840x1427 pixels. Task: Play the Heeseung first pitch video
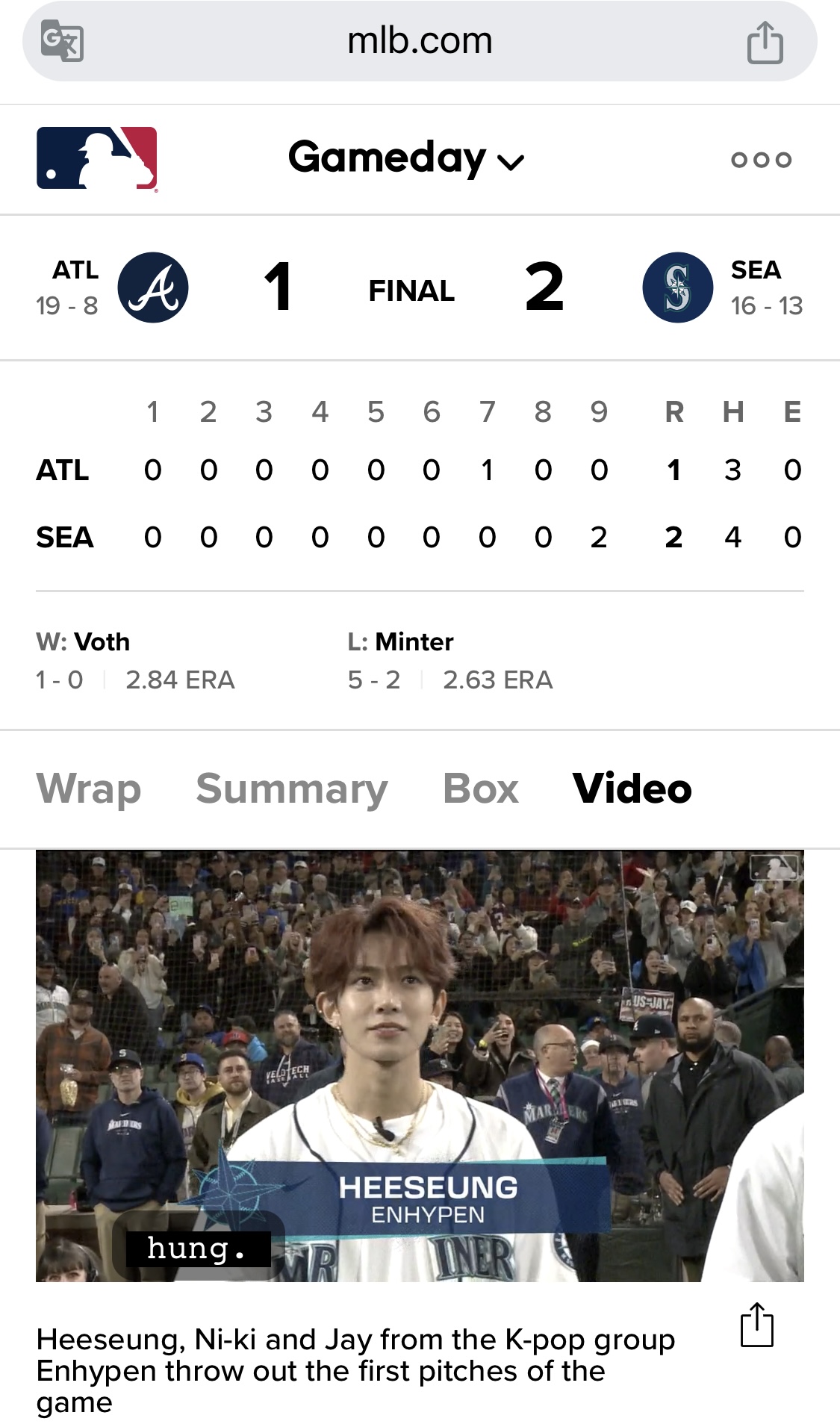tap(420, 1066)
